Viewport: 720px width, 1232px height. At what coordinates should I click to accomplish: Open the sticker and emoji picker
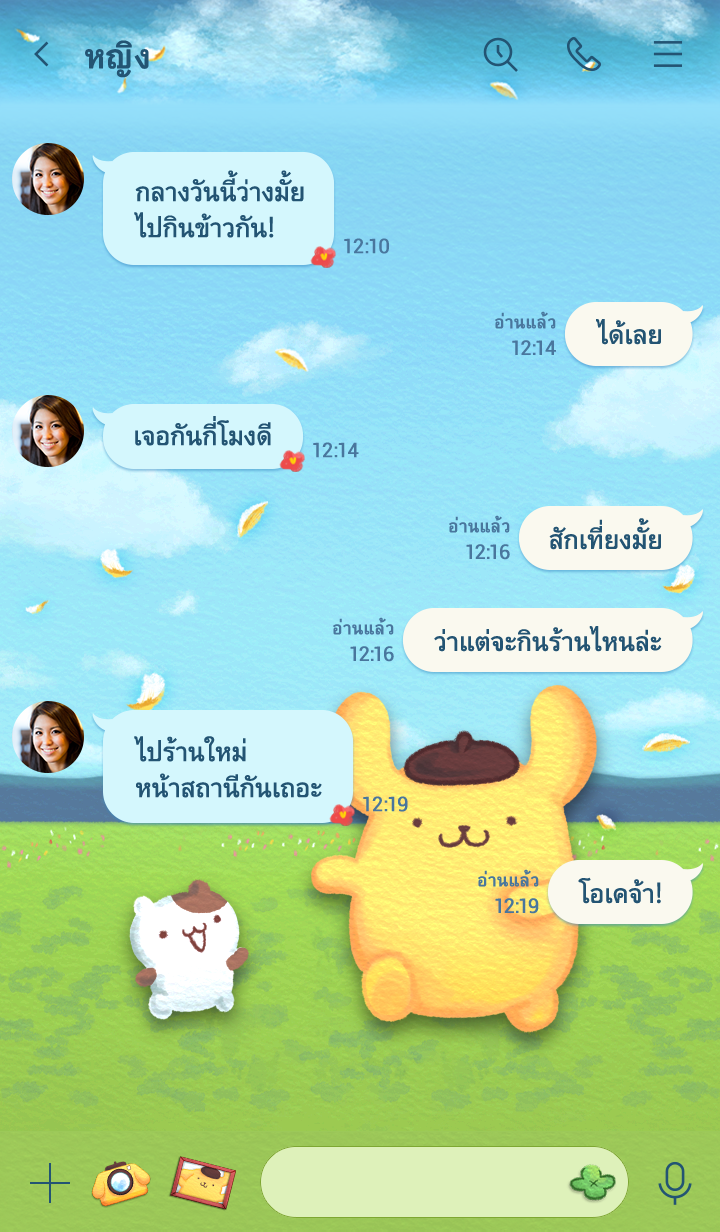pos(593,1183)
